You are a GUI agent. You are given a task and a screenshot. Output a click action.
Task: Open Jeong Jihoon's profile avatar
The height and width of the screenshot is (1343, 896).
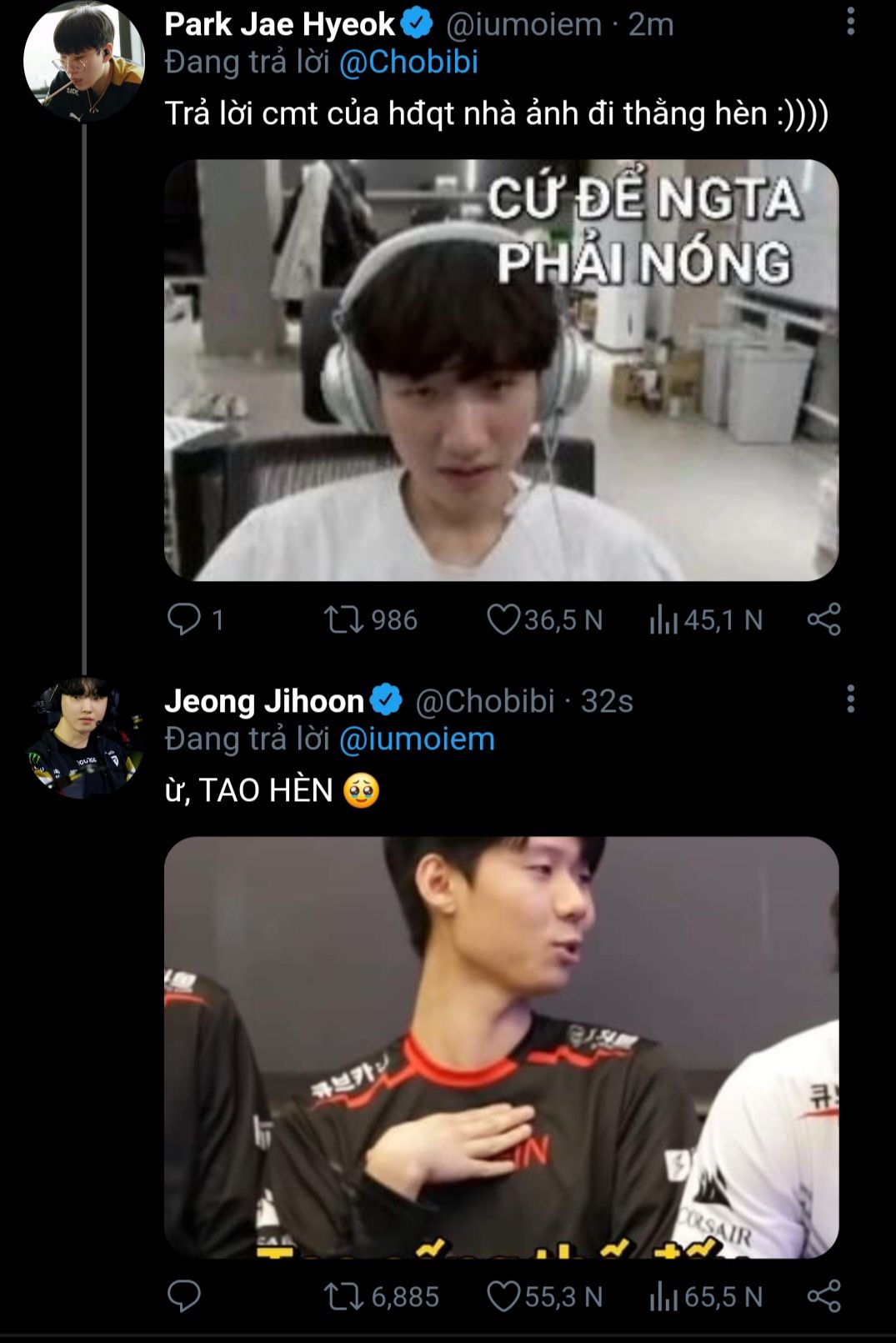tap(83, 739)
